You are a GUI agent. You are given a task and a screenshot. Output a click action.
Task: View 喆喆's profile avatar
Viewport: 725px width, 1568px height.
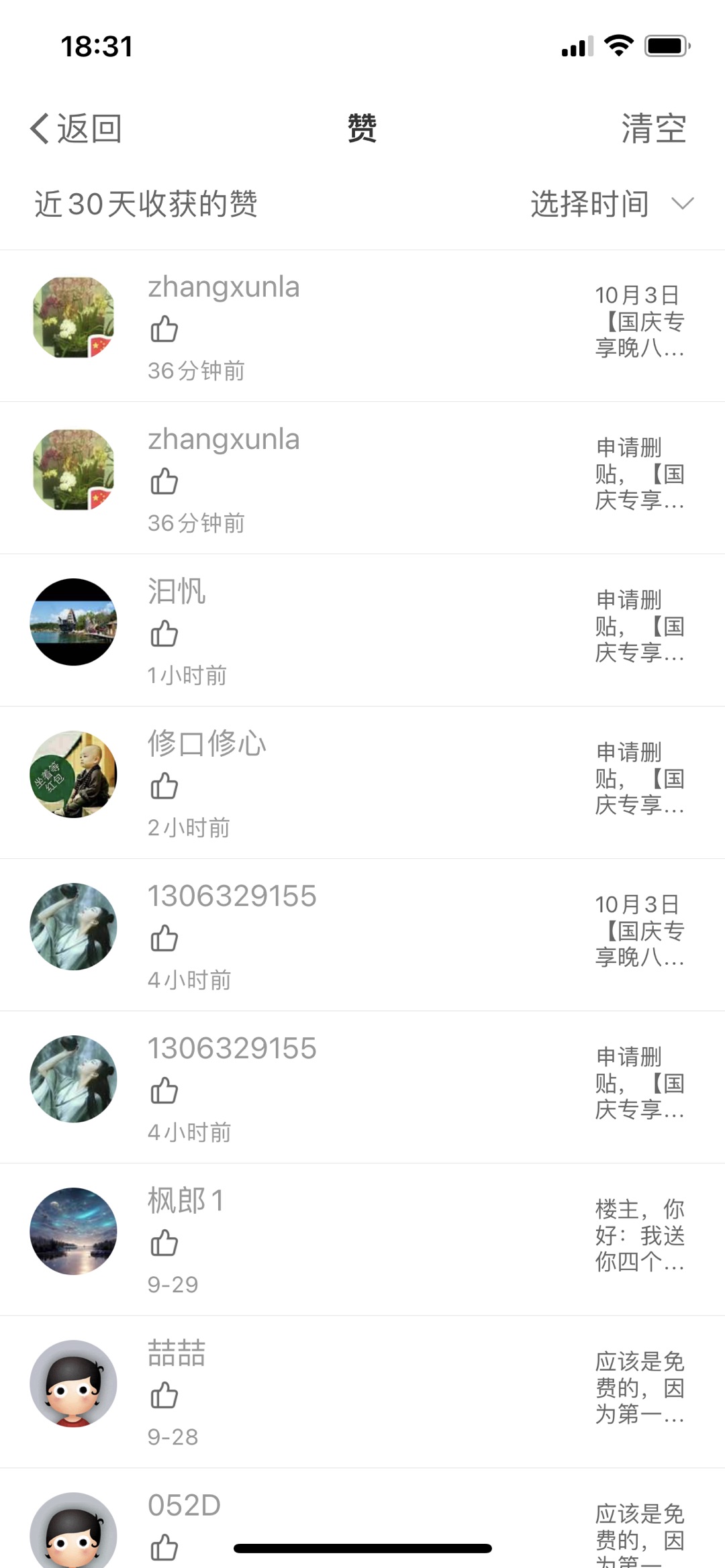tap(73, 1383)
